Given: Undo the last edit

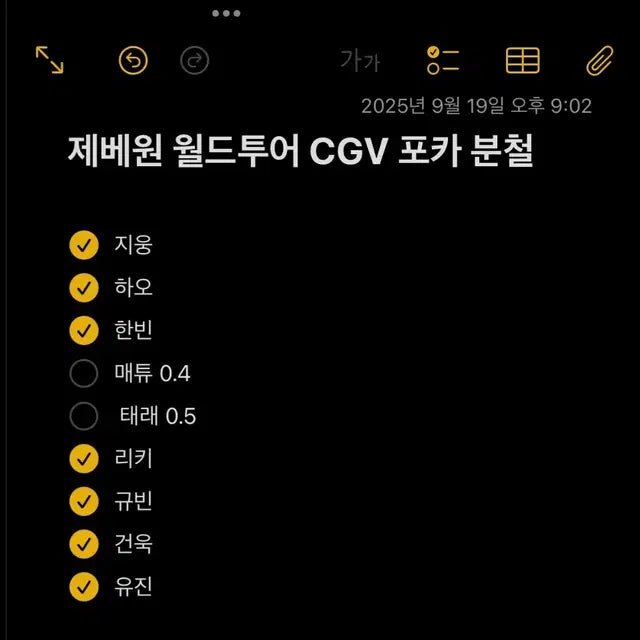Looking at the screenshot, I should coord(133,61).
